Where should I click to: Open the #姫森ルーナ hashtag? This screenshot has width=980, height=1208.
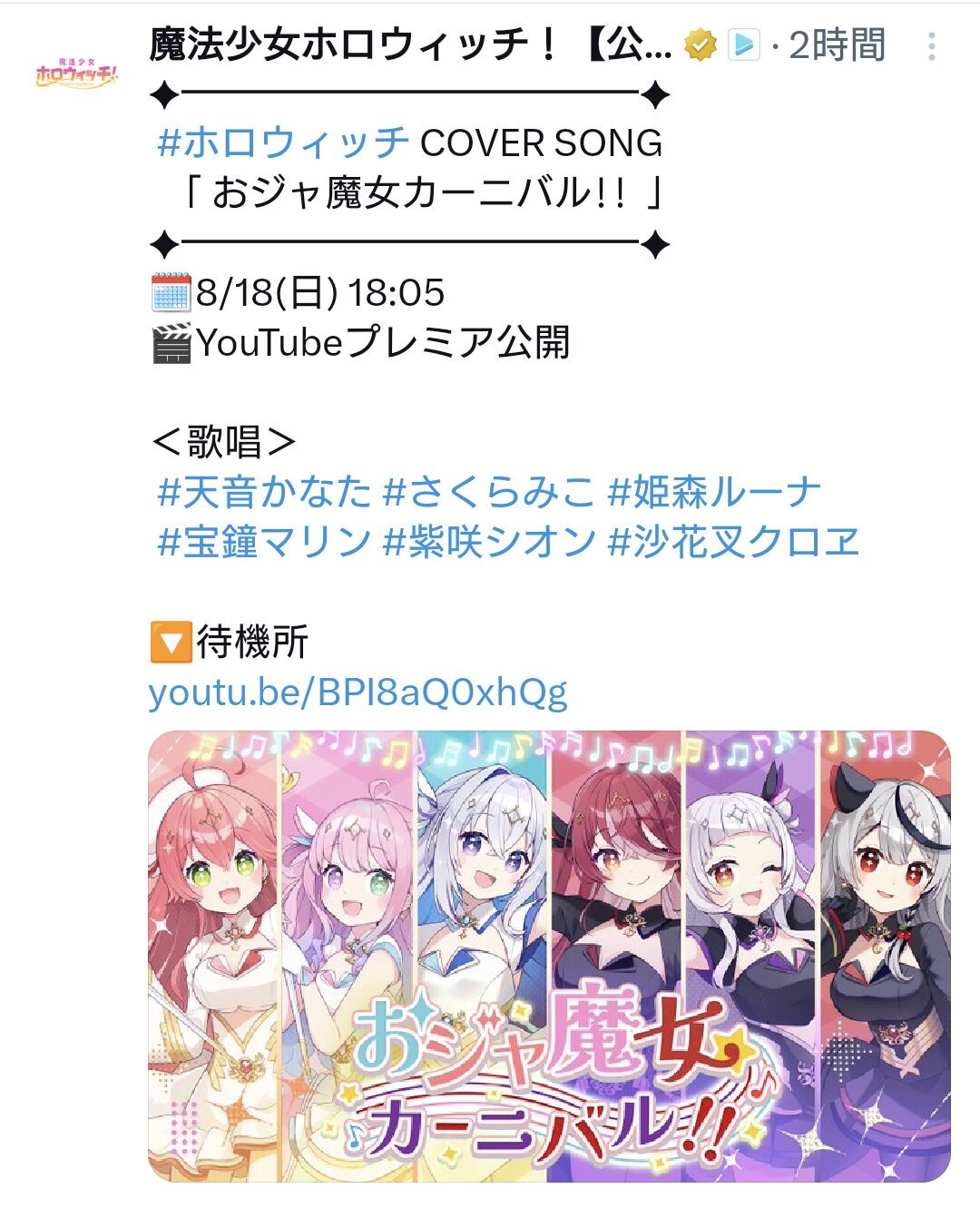pyautogui.click(x=714, y=492)
